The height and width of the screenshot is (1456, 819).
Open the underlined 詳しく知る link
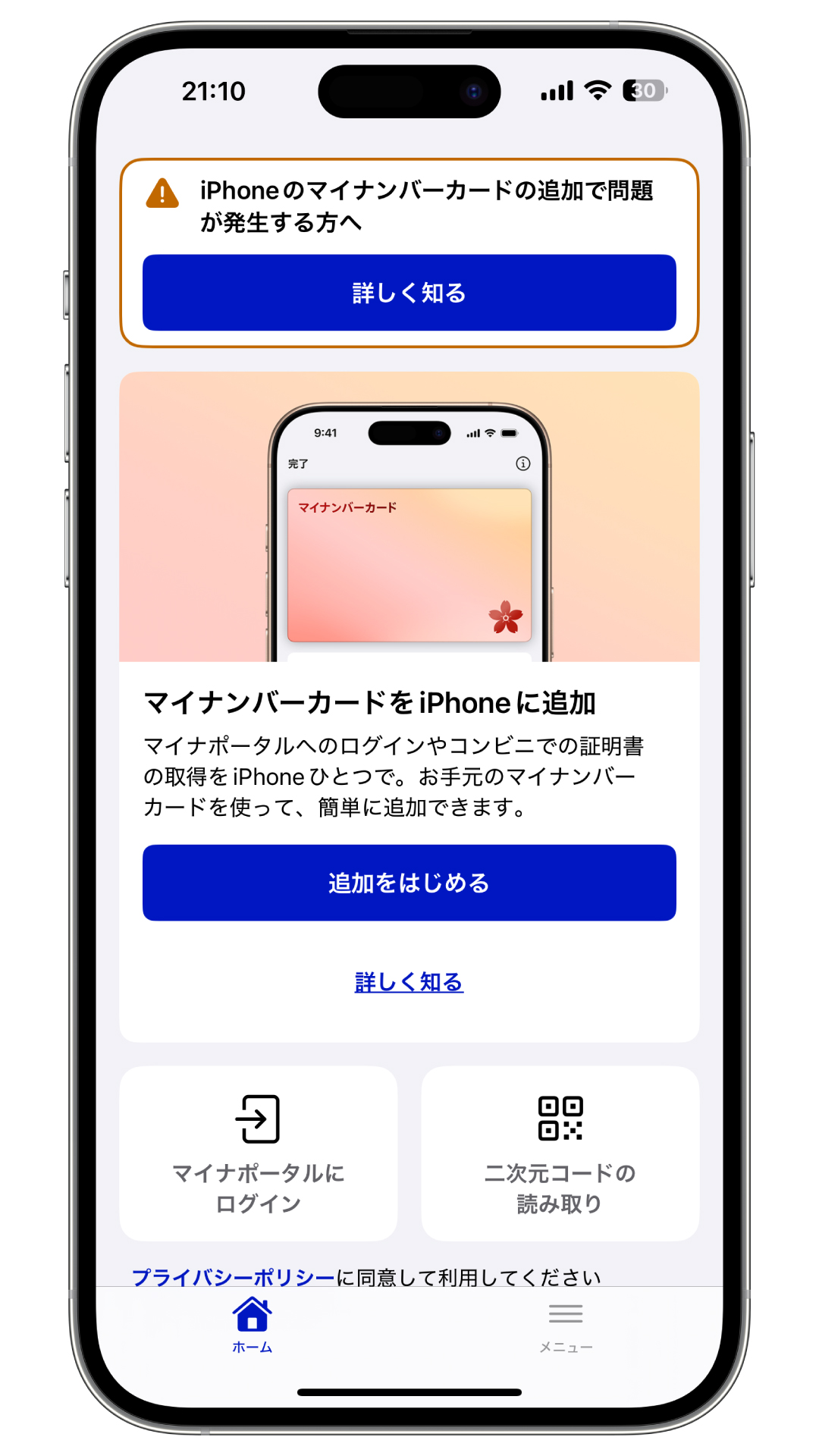[409, 982]
